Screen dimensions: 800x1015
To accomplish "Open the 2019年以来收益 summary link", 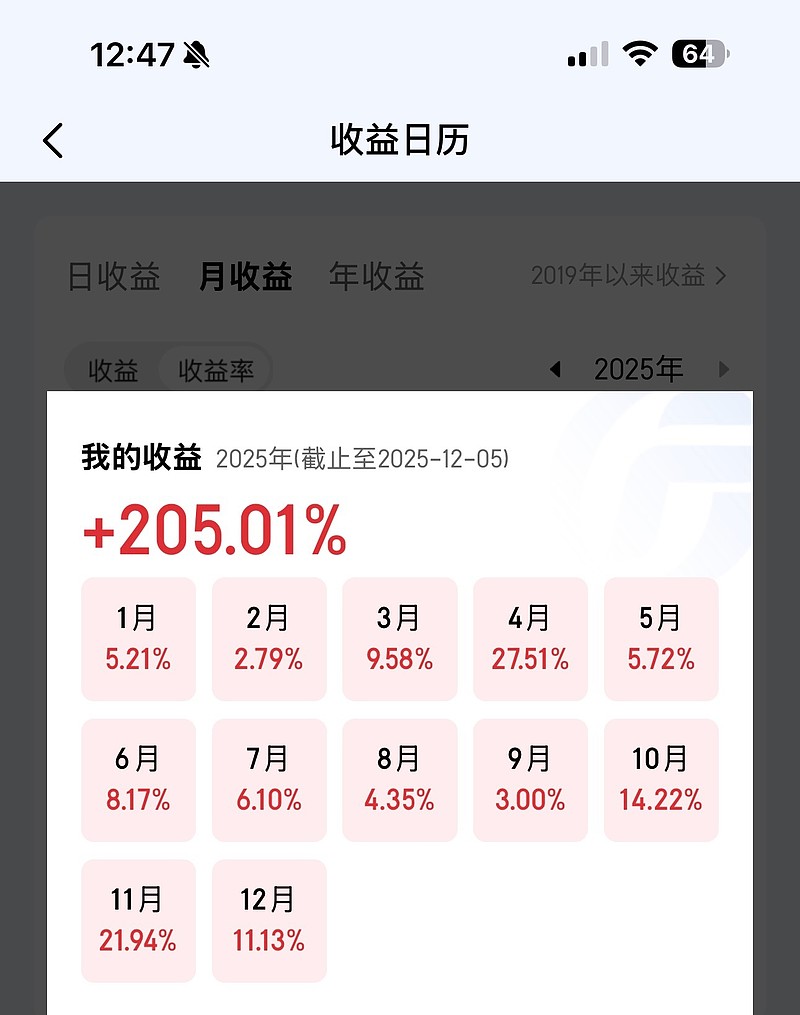I will click(625, 275).
